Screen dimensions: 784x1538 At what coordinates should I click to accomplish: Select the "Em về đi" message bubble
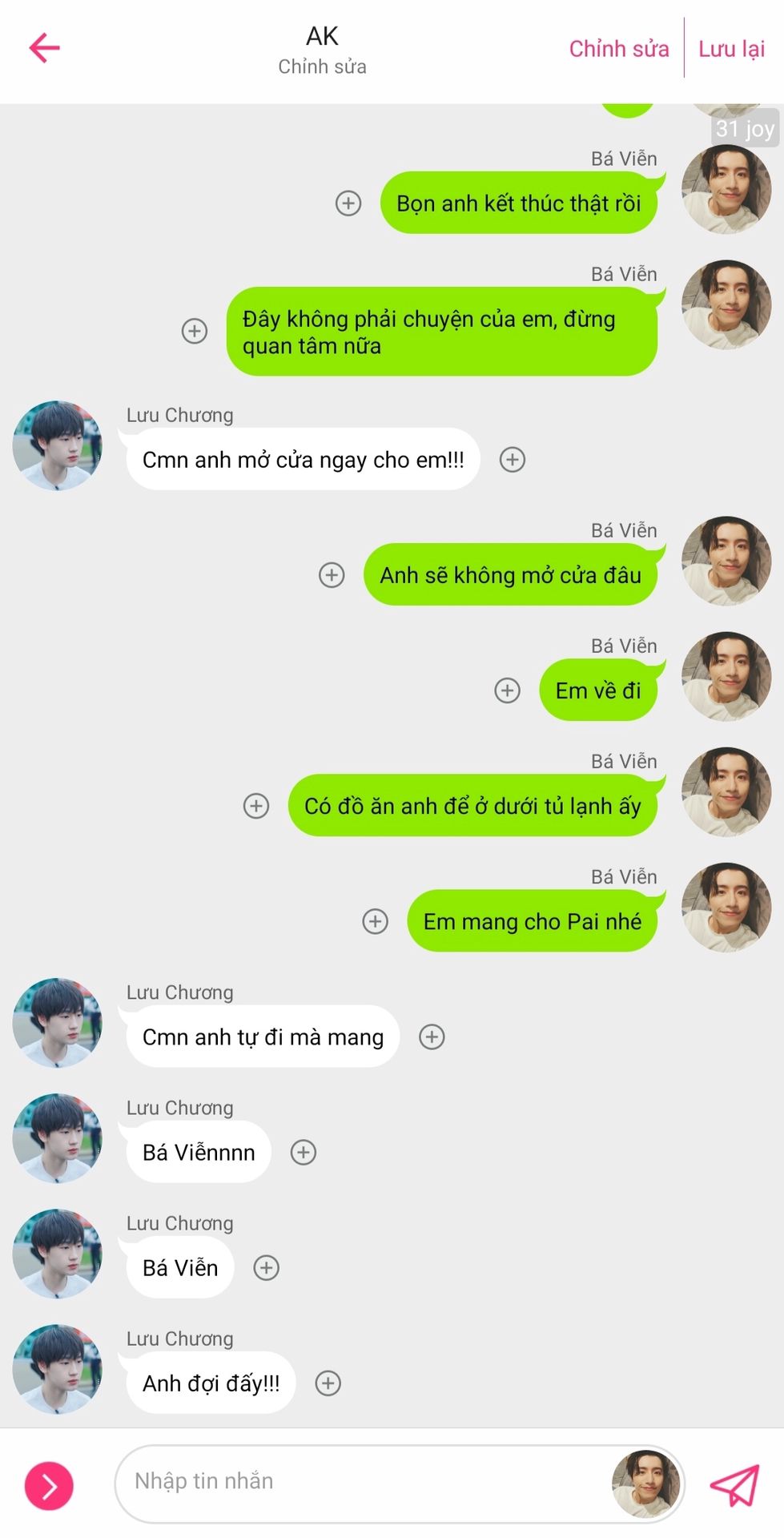click(598, 690)
